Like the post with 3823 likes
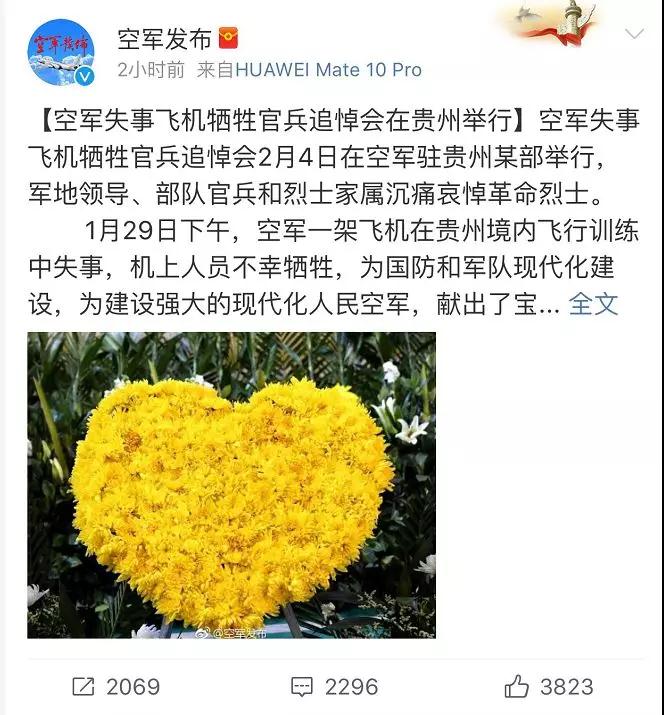Image resolution: width=664 pixels, height=715 pixels. point(549,686)
